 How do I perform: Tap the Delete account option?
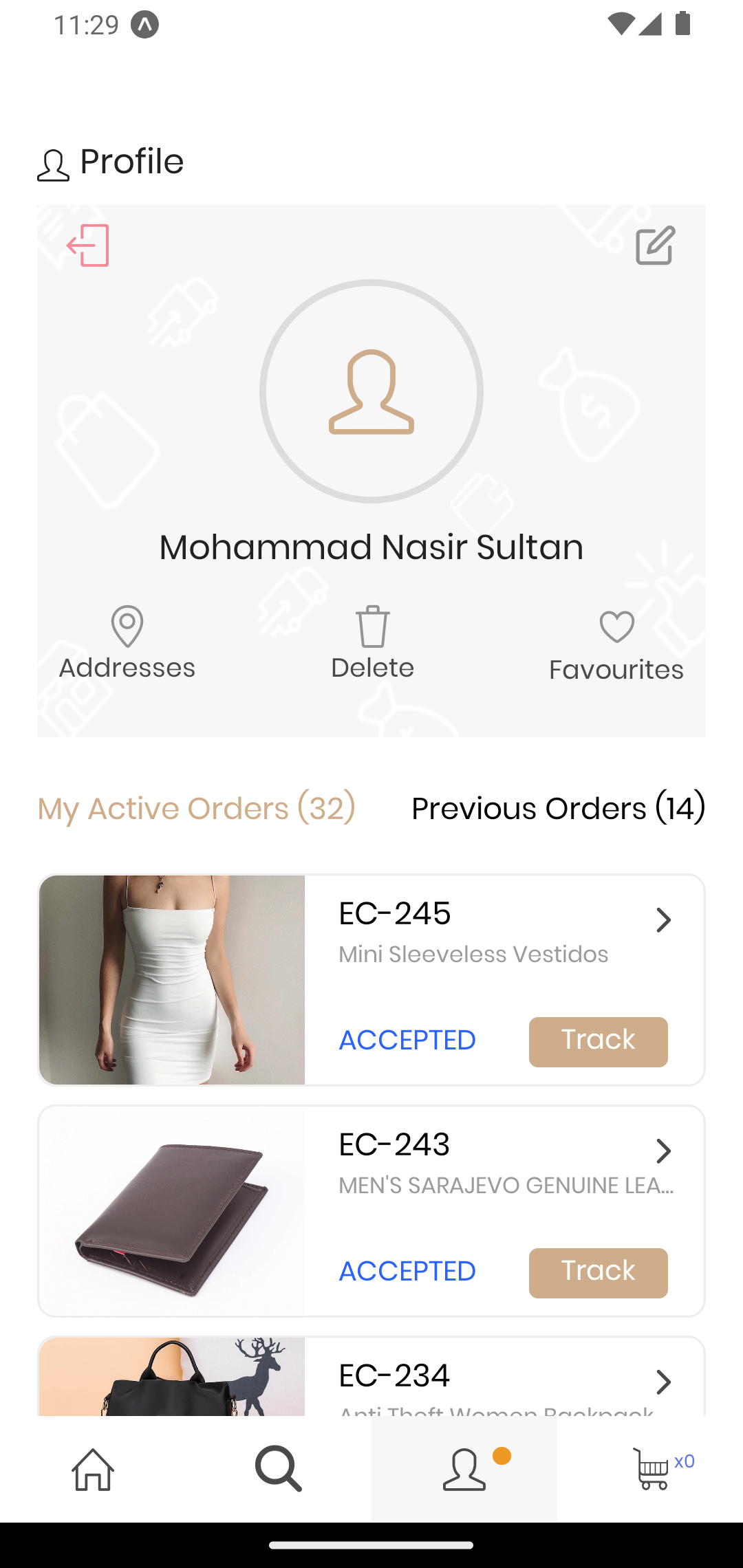point(372,644)
